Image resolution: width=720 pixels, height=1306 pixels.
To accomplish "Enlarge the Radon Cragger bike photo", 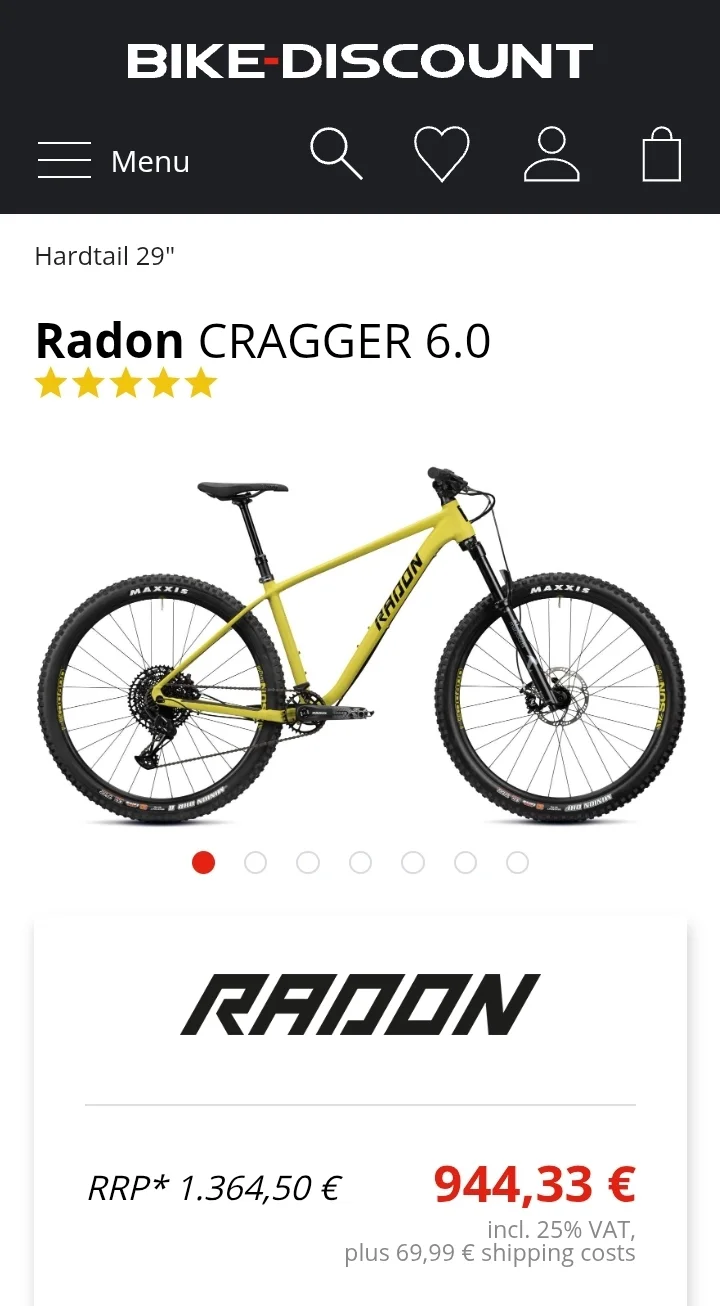I will [x=360, y=645].
